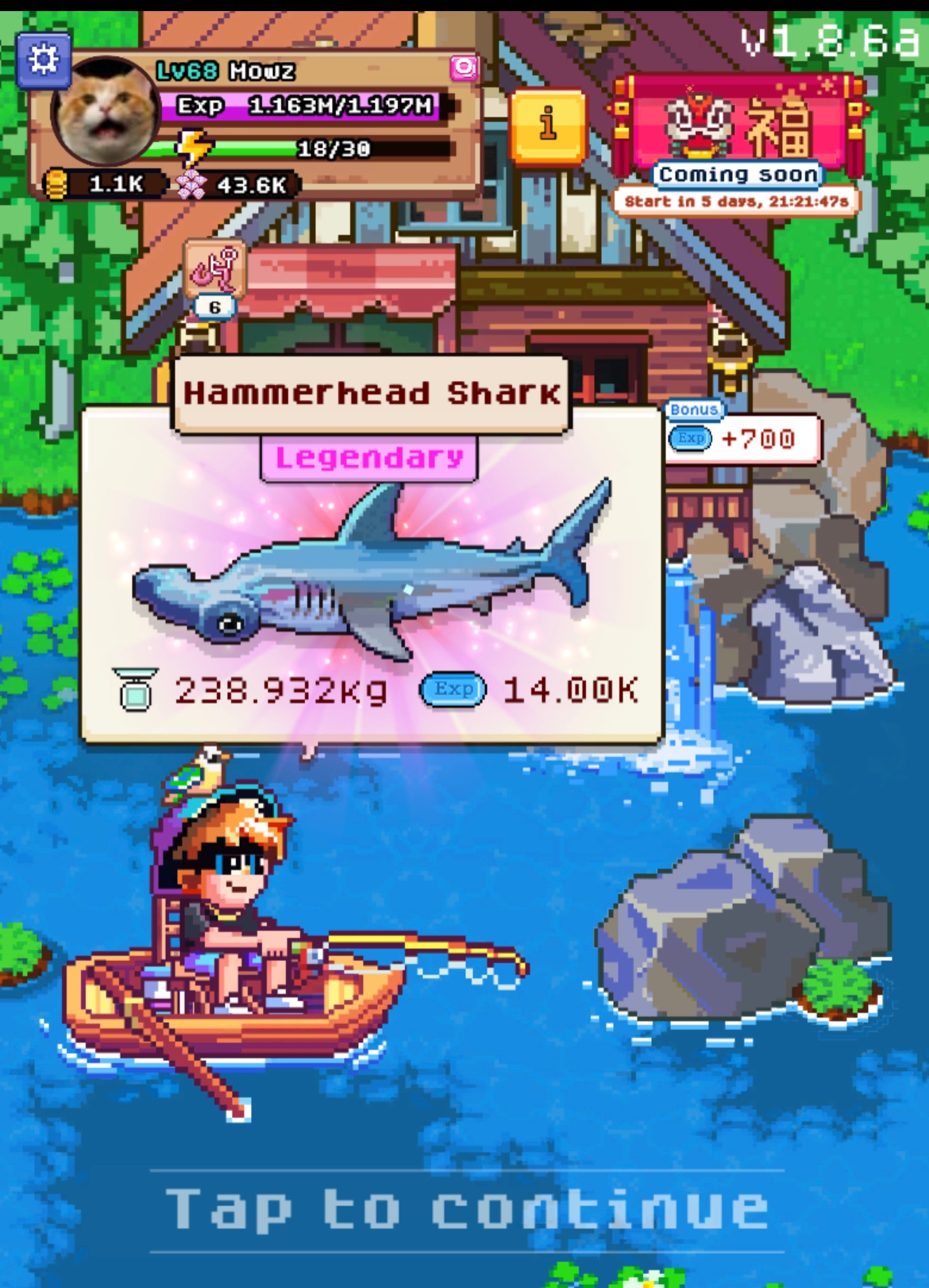Tap the pink camera icon
Viewport: 929px width, 1288px height.
coord(464,69)
